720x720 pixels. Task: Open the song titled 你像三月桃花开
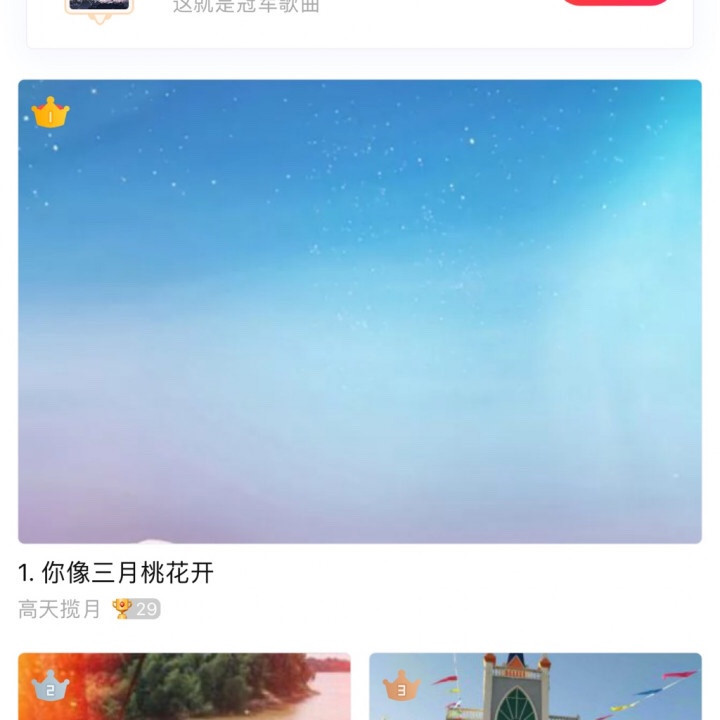tap(116, 573)
